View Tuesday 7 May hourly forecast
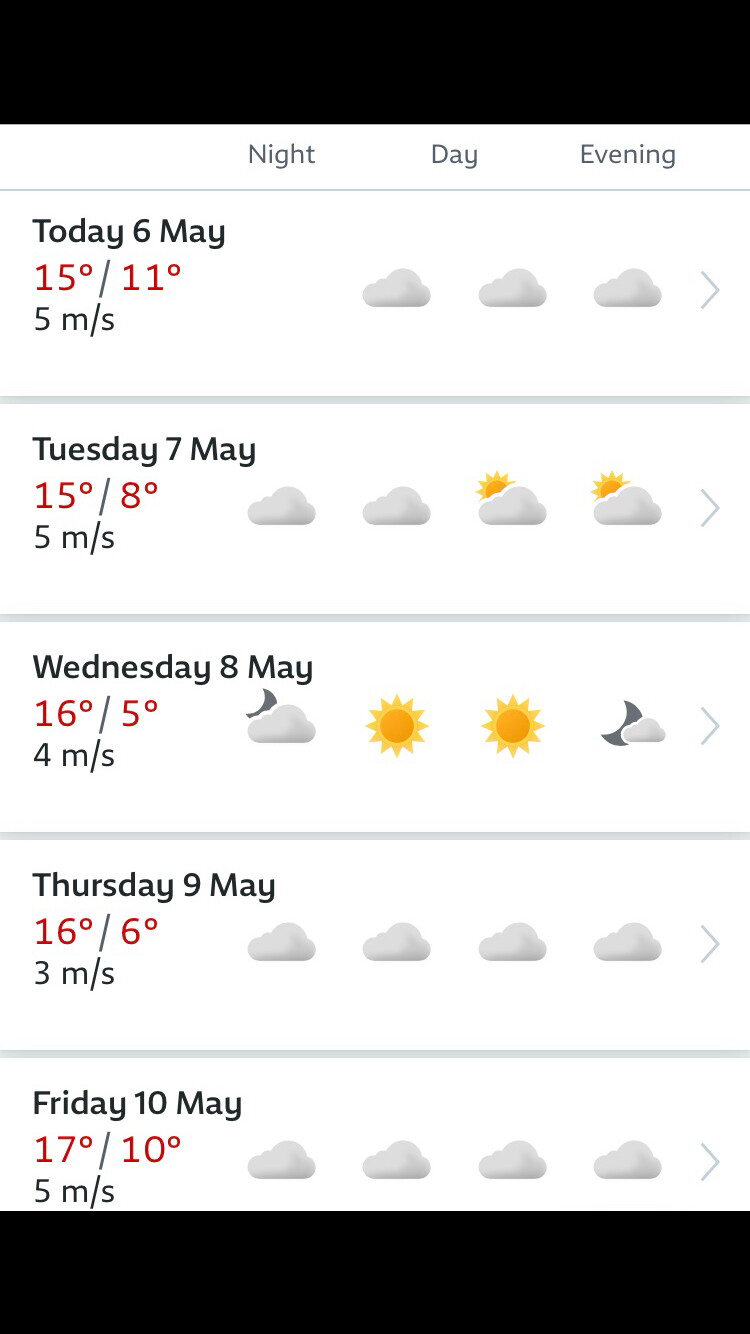 pyautogui.click(x=709, y=509)
